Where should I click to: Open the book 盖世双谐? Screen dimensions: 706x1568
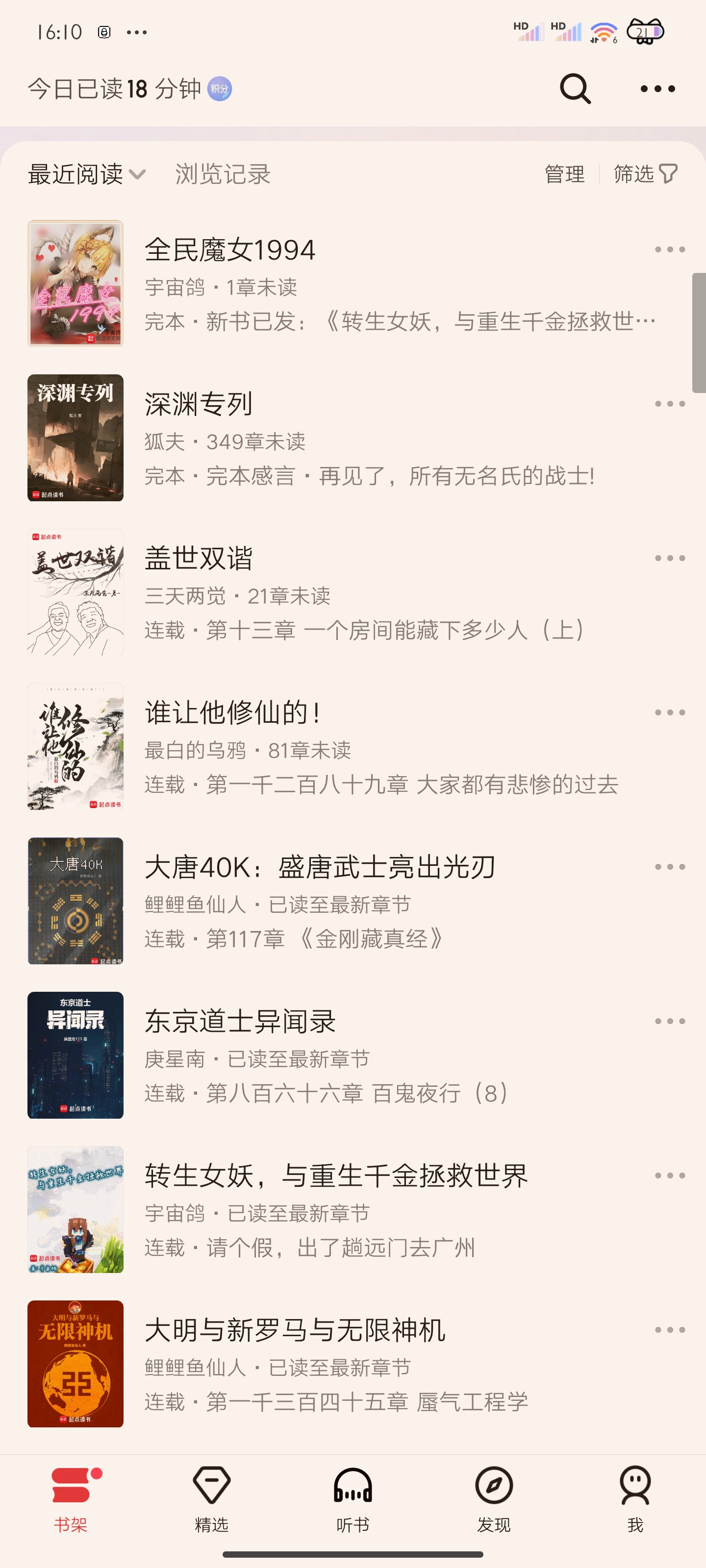(x=199, y=559)
